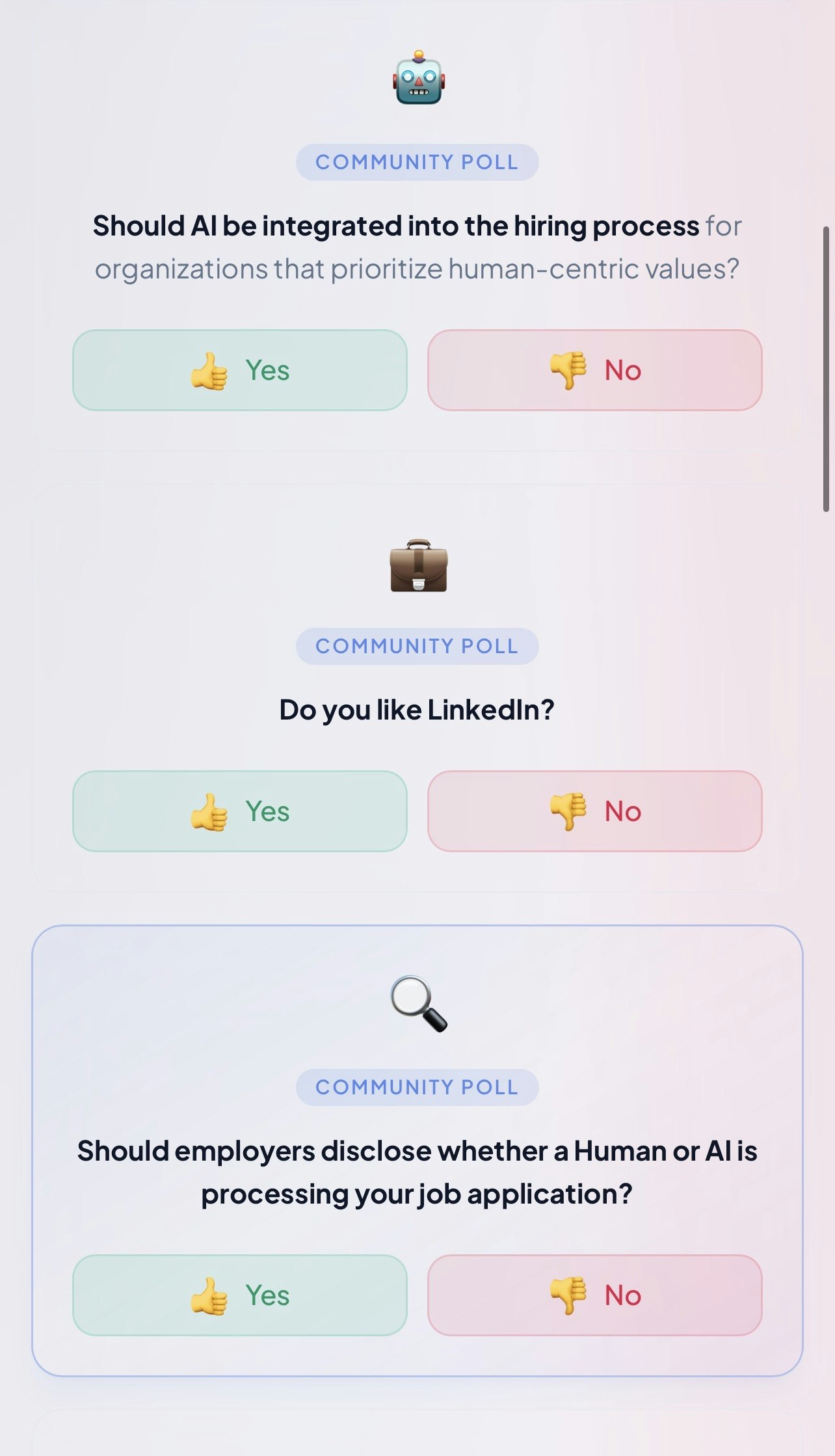This screenshot has width=835, height=1456.
Task: Click the COMMUNITY POLL badge on the third poll
Action: click(417, 1086)
